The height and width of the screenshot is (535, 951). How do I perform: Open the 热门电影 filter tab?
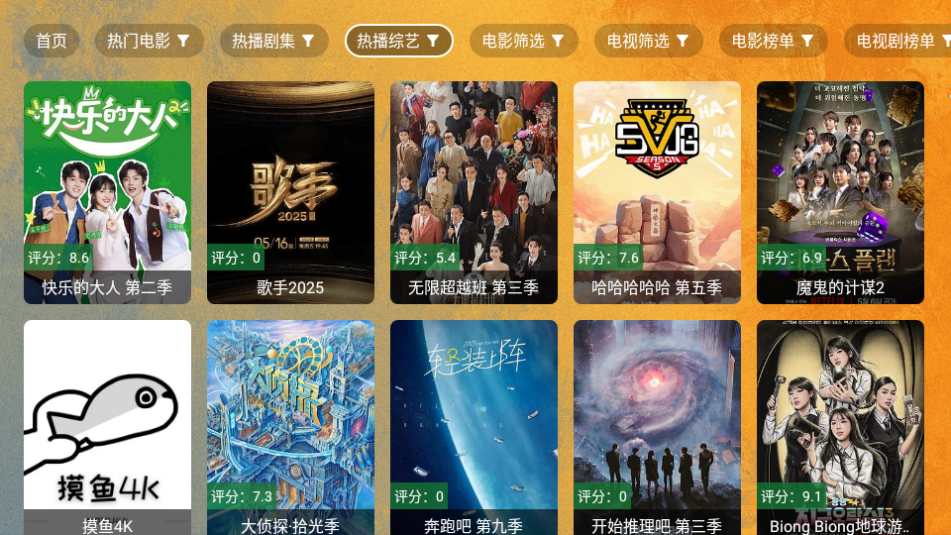149,41
